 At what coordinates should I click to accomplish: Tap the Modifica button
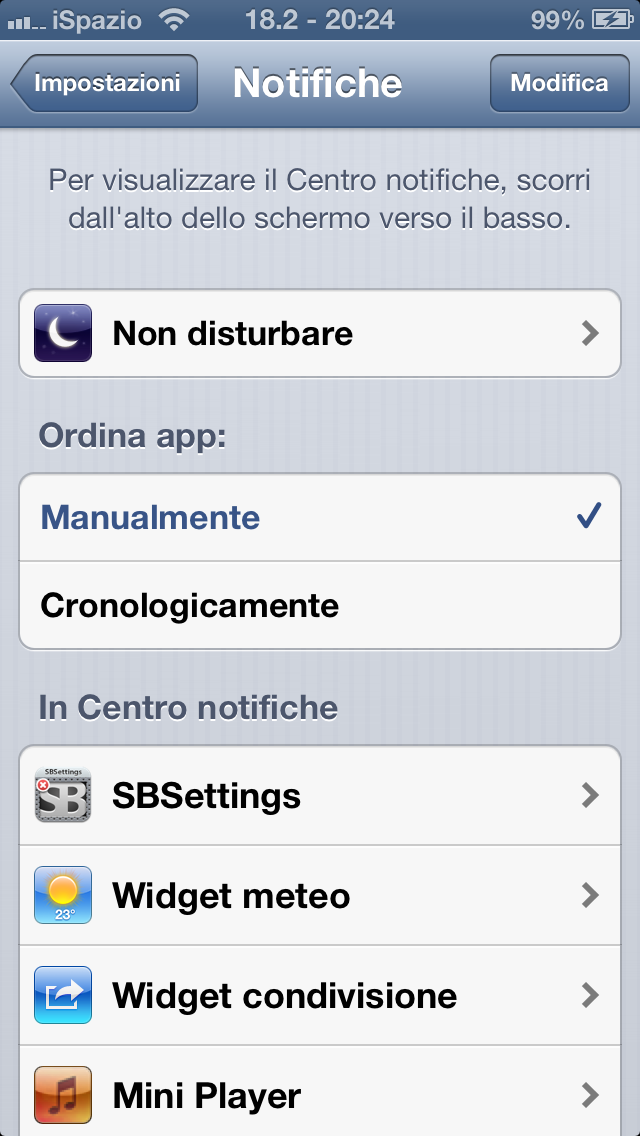(559, 83)
